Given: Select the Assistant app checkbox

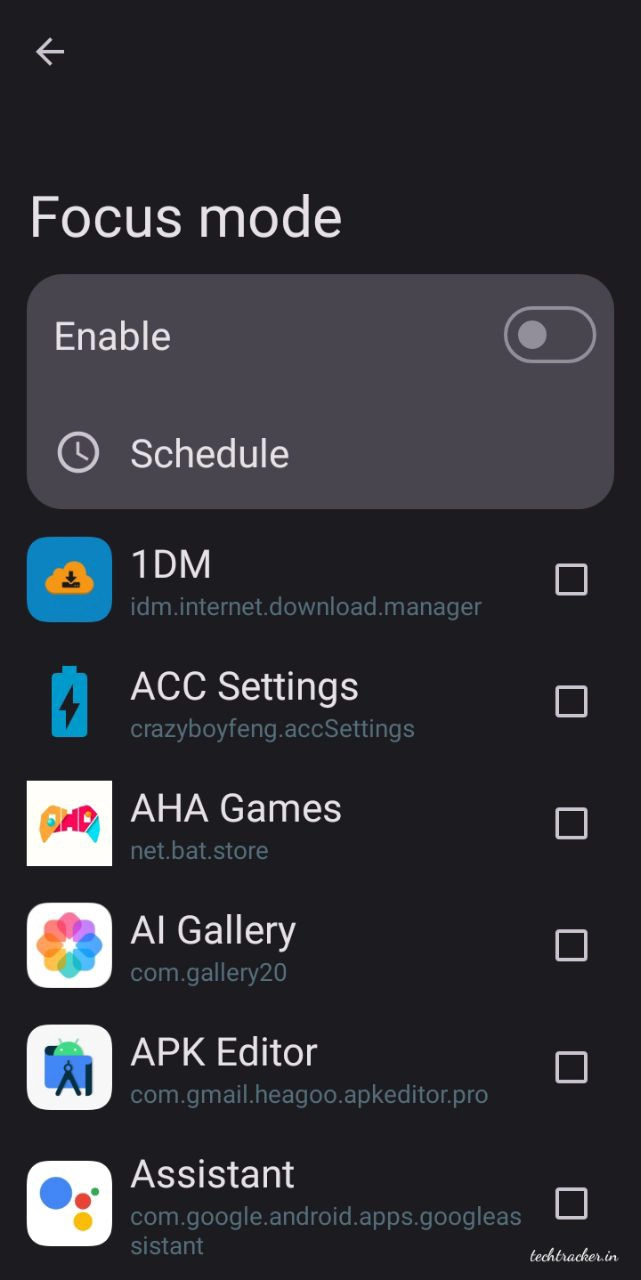Looking at the screenshot, I should [571, 1203].
